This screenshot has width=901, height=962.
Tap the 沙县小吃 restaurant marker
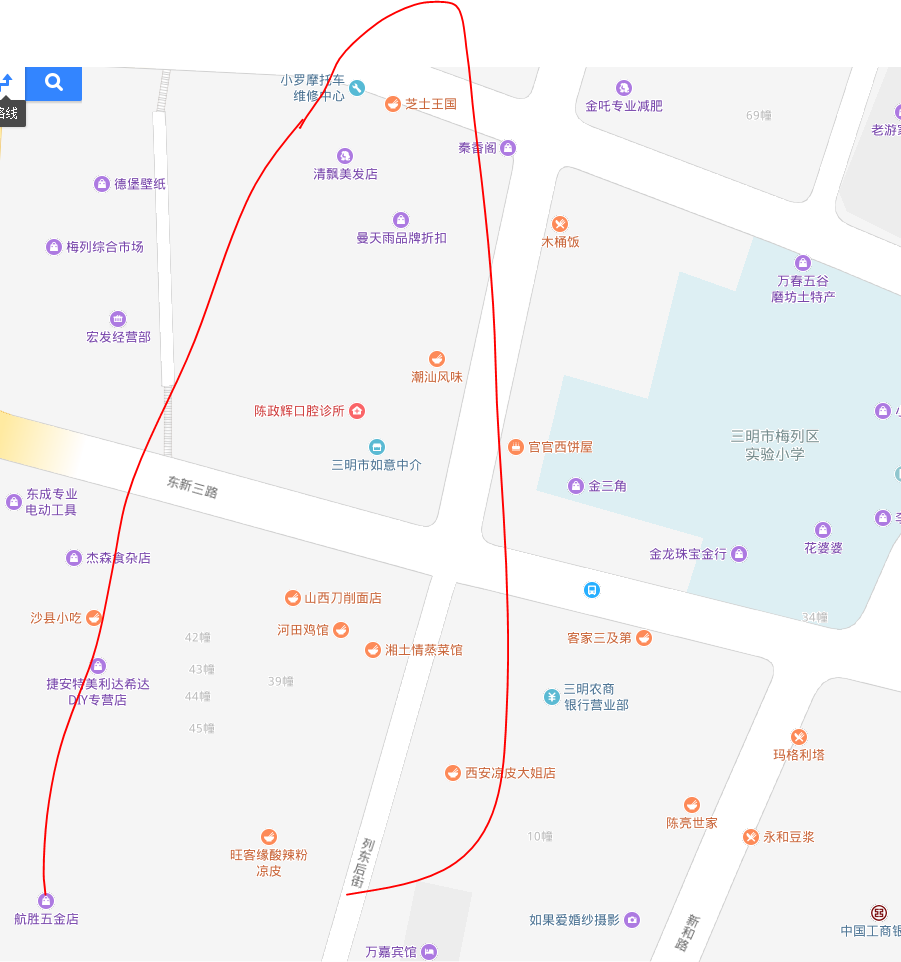[93, 618]
